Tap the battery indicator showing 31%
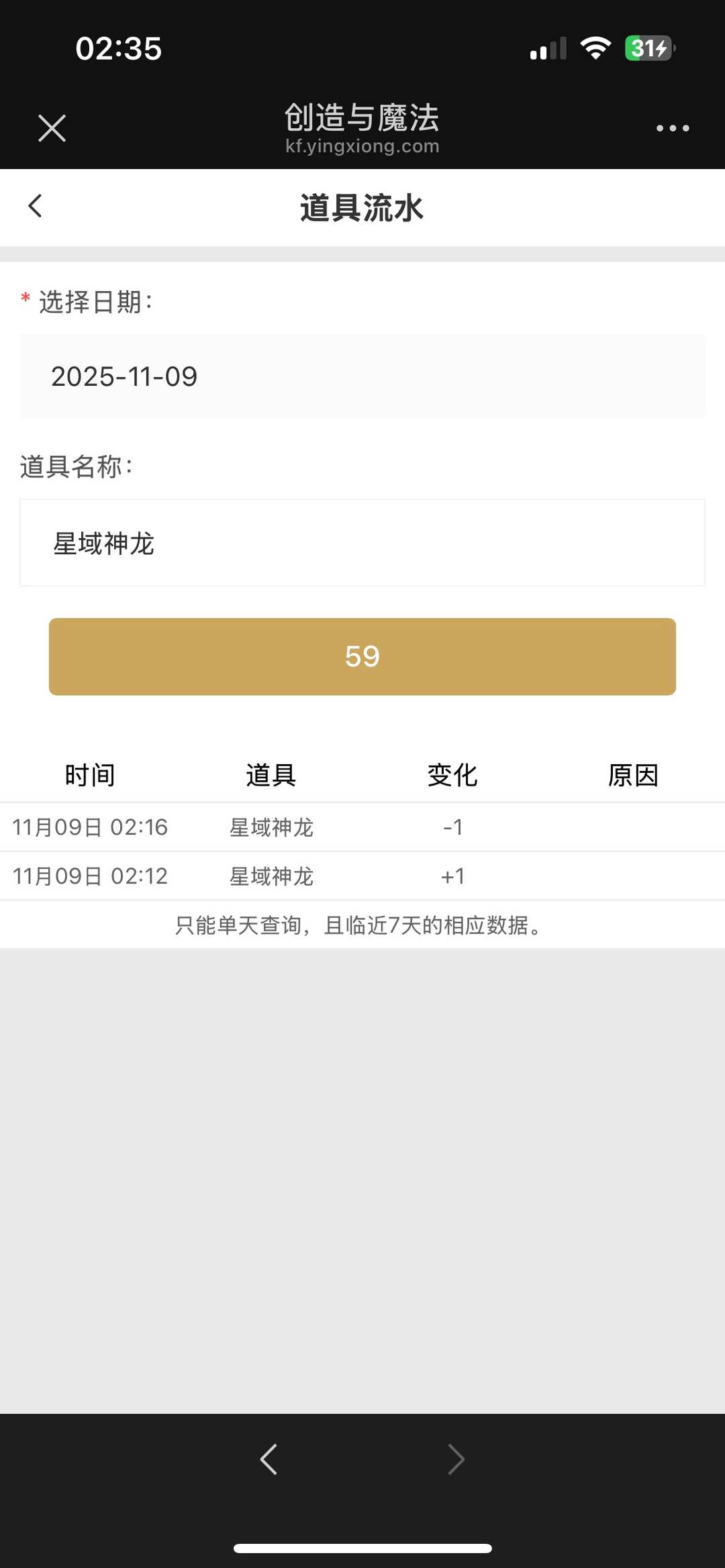Screen dimensions: 725x1568 646,47
